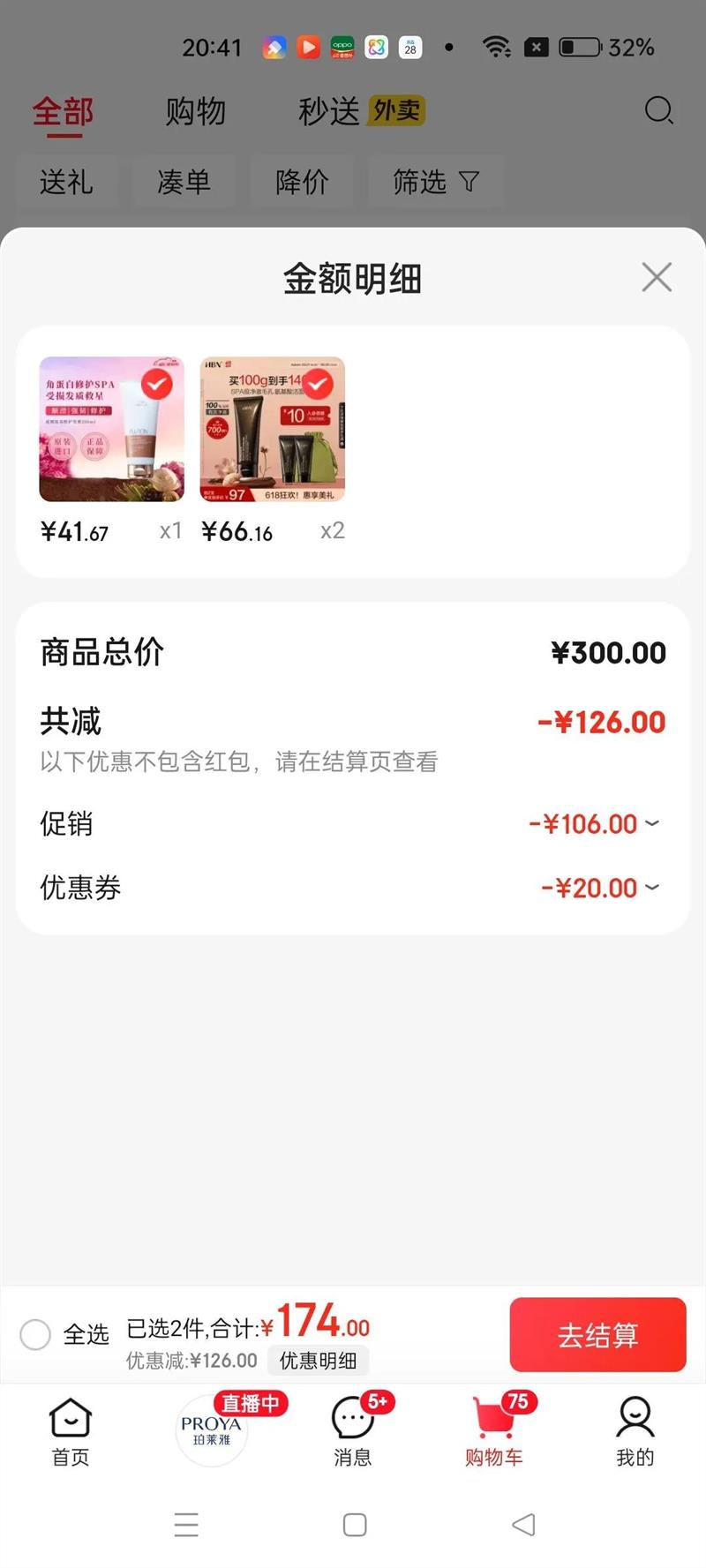Screen dimensions: 706x1568
Task: Tap the system back button
Action: [x=523, y=1525]
